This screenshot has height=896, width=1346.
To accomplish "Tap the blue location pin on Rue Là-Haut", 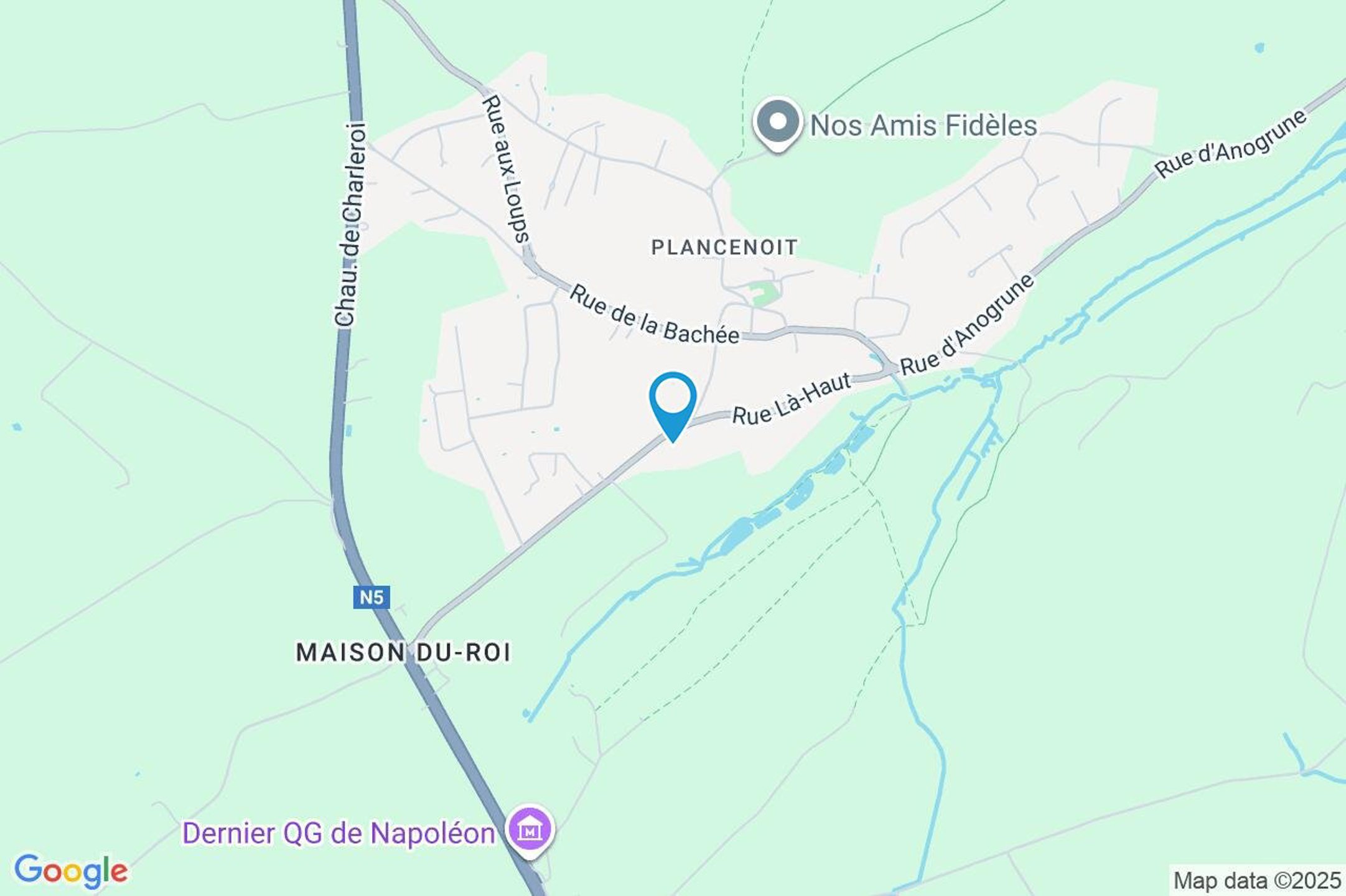I will (672, 401).
